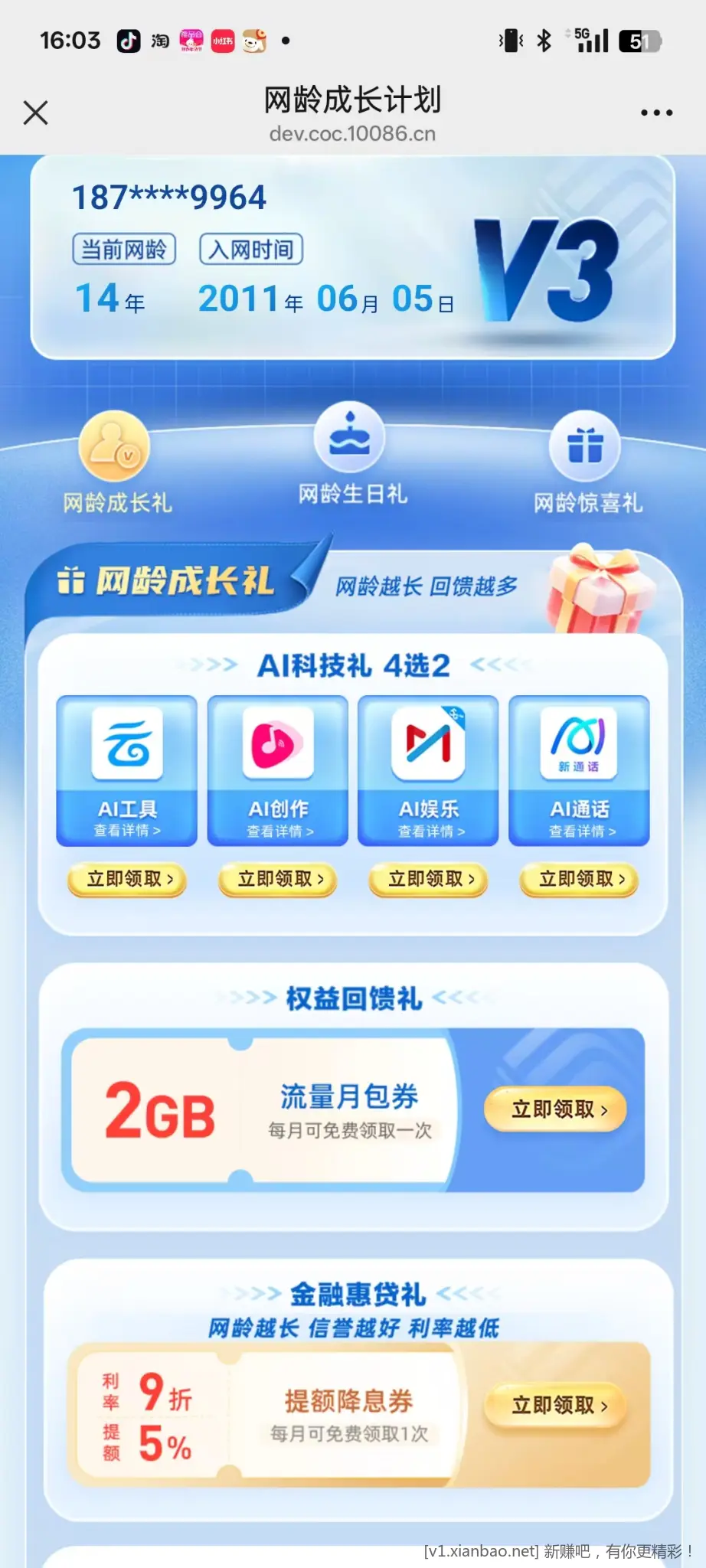Open the 网龄惊喜礼 gift box icon
The height and width of the screenshot is (1568, 706).
(x=586, y=444)
